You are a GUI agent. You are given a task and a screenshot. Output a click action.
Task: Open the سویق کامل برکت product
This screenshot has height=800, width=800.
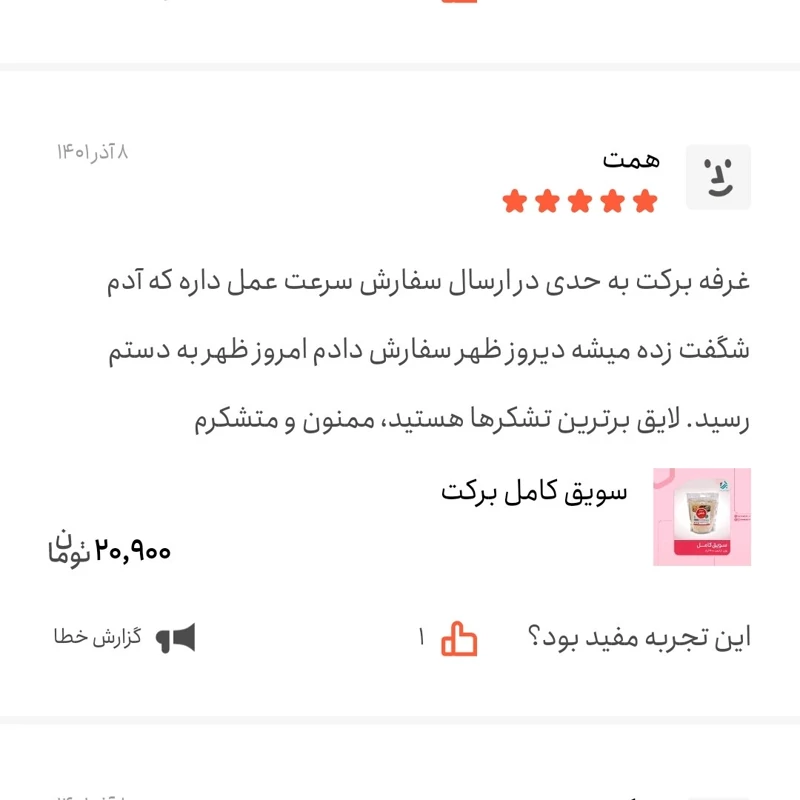click(534, 492)
